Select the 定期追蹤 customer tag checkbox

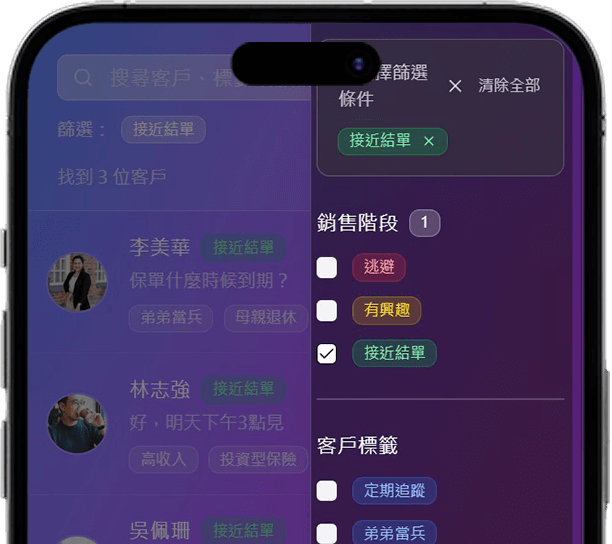pos(327,490)
